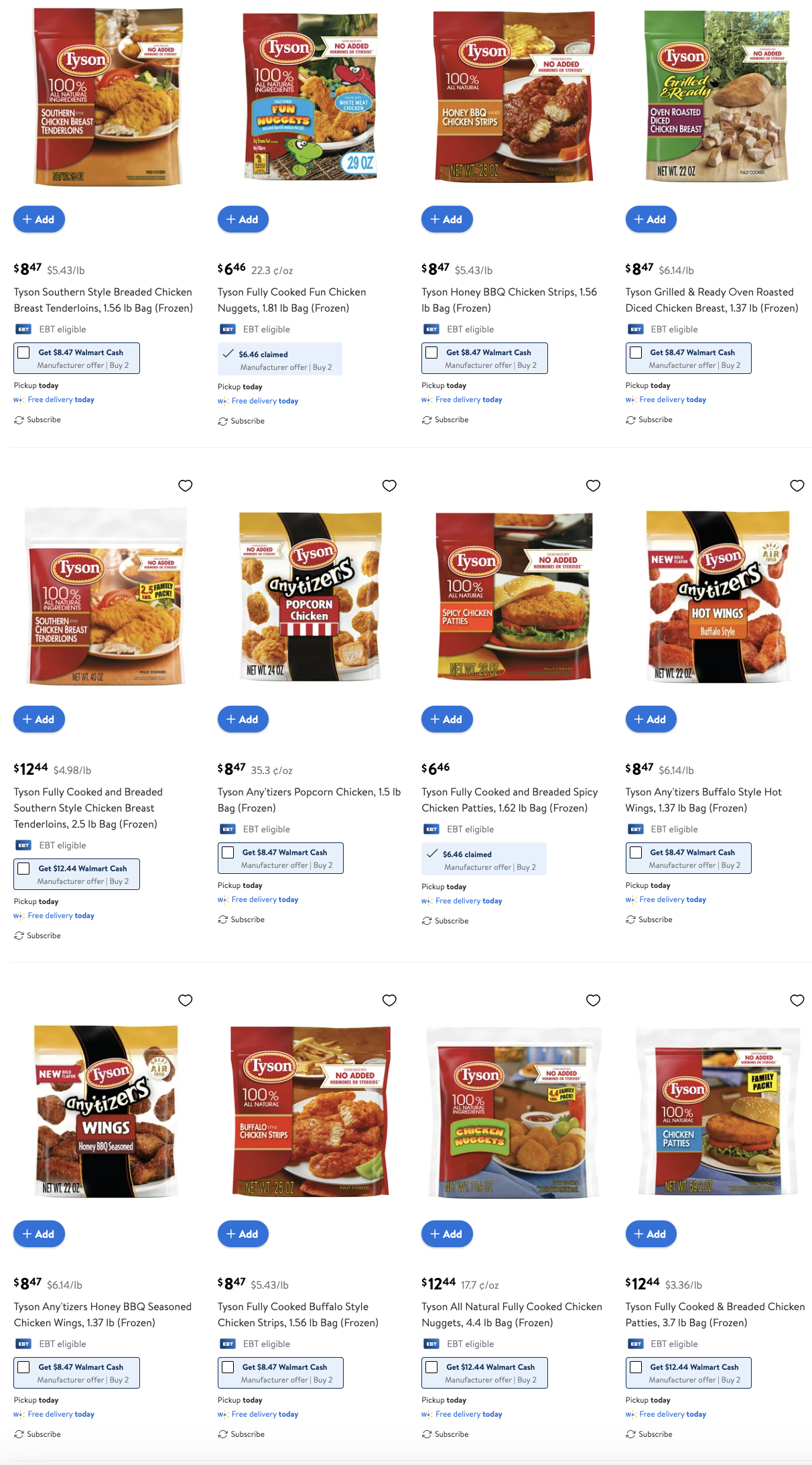Check Walmart Cash offer for 4.4 lb Chicken Nuggets
This screenshot has height=1465, width=812.
432,1367
